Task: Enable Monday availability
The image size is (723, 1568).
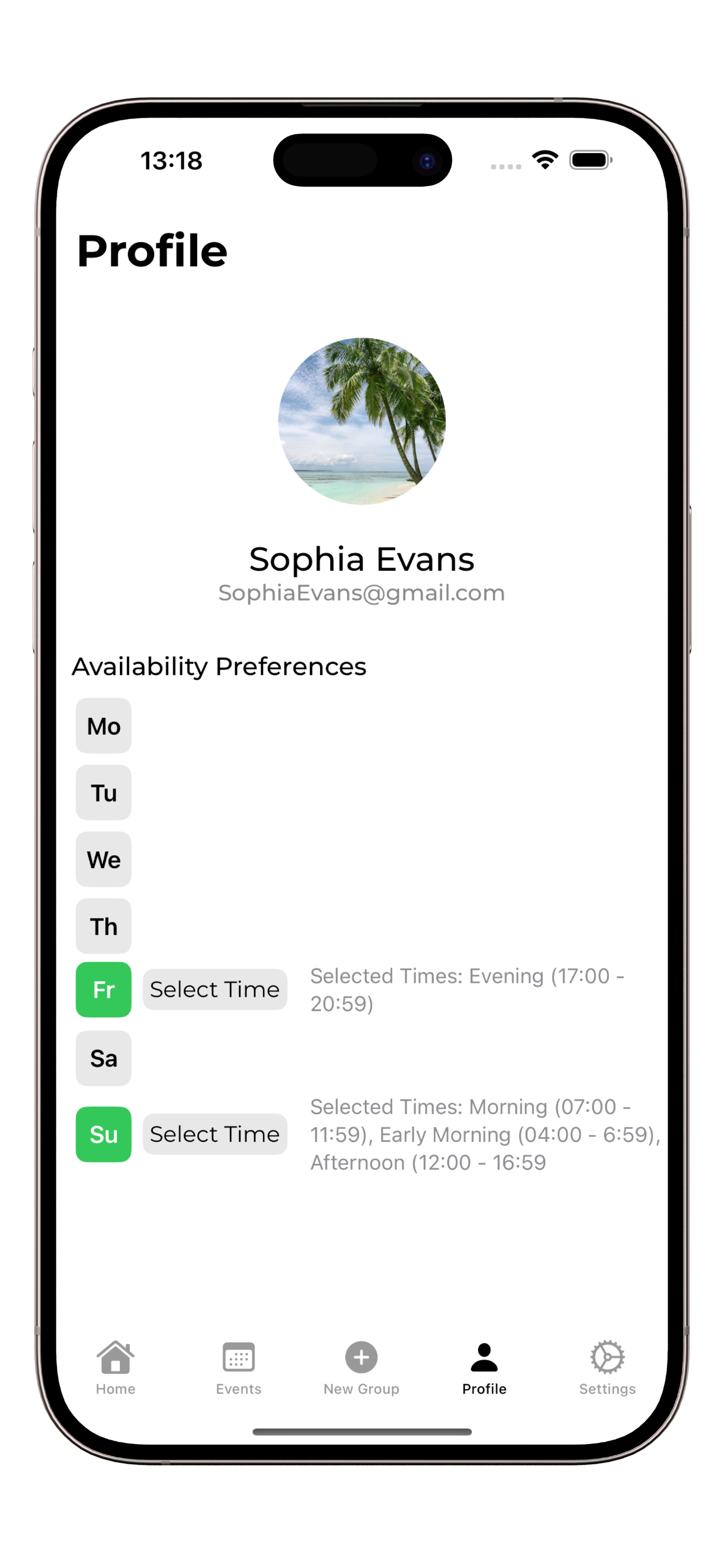Action: coord(104,726)
